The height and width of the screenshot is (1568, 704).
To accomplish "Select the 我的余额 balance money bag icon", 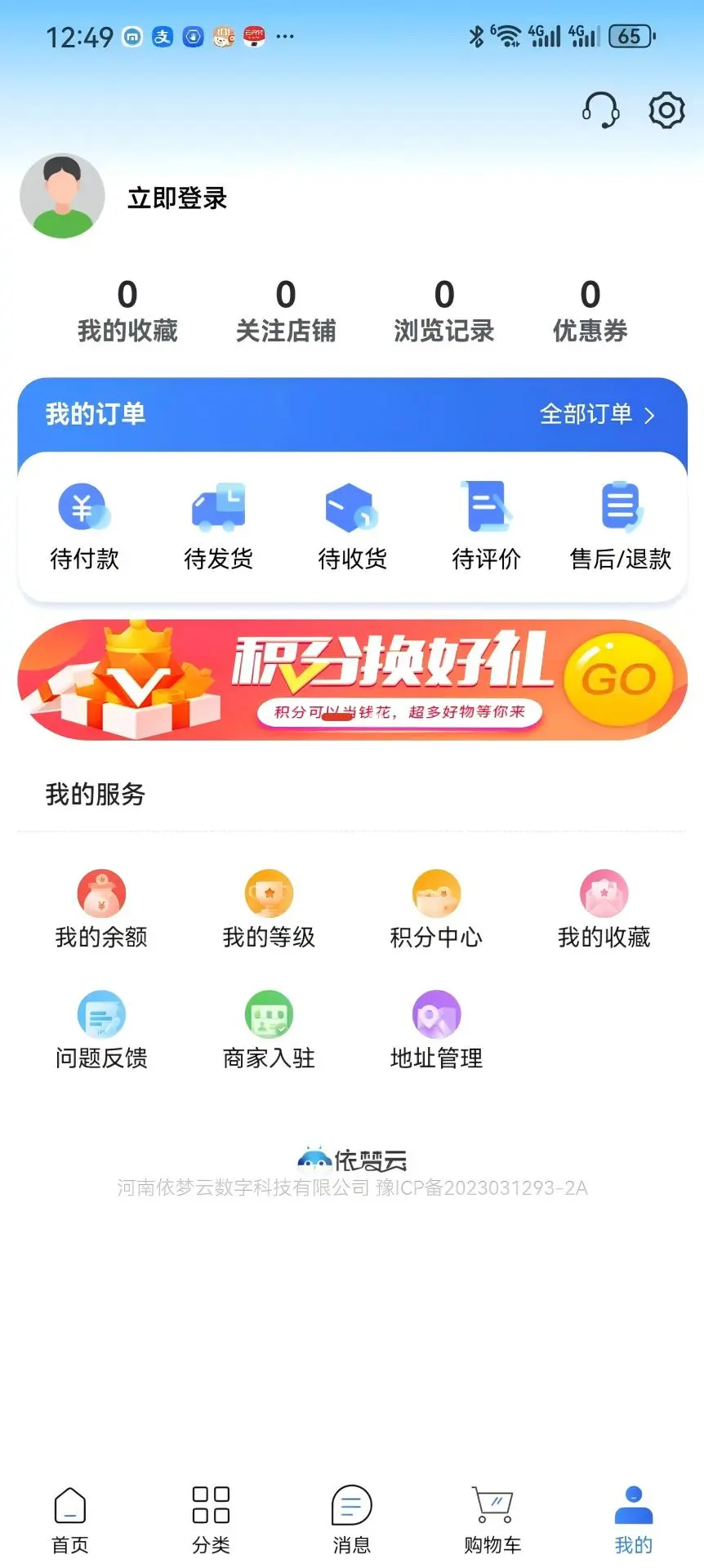I will (x=100, y=894).
